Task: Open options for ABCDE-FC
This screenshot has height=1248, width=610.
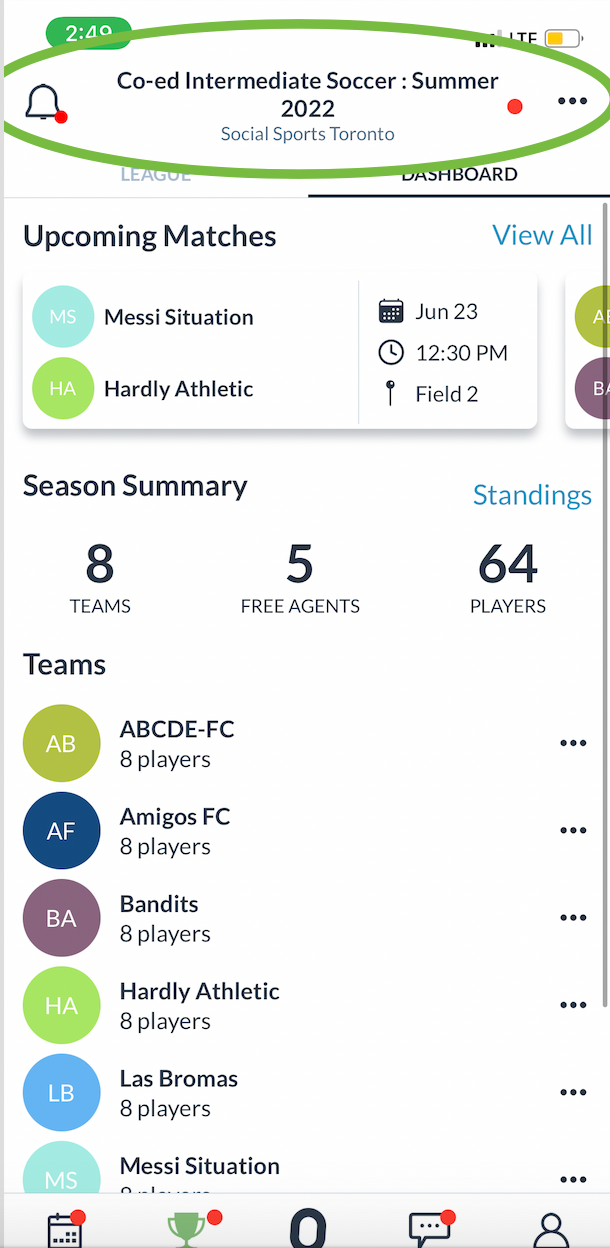Action: (x=573, y=743)
